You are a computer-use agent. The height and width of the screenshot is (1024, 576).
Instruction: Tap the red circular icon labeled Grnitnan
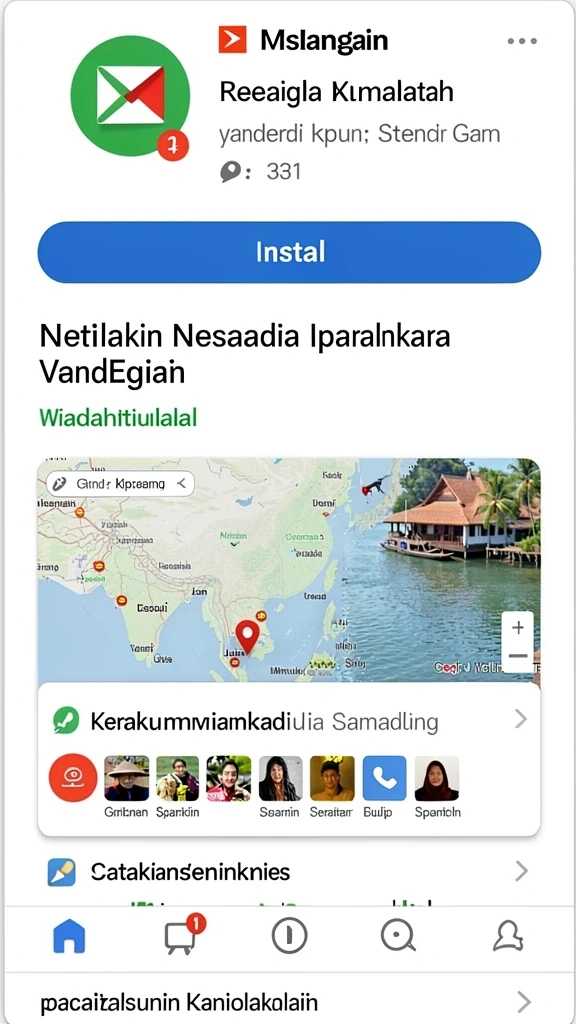click(x=73, y=778)
